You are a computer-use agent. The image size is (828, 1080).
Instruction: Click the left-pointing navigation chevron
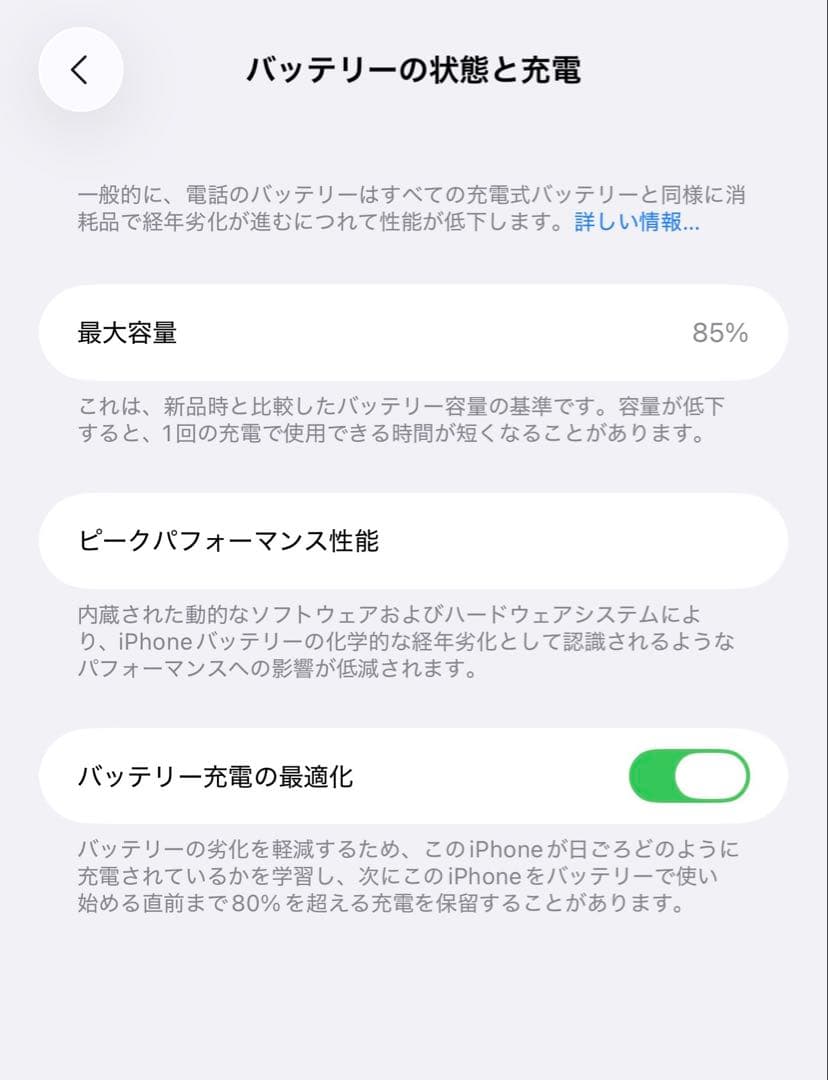[81, 69]
